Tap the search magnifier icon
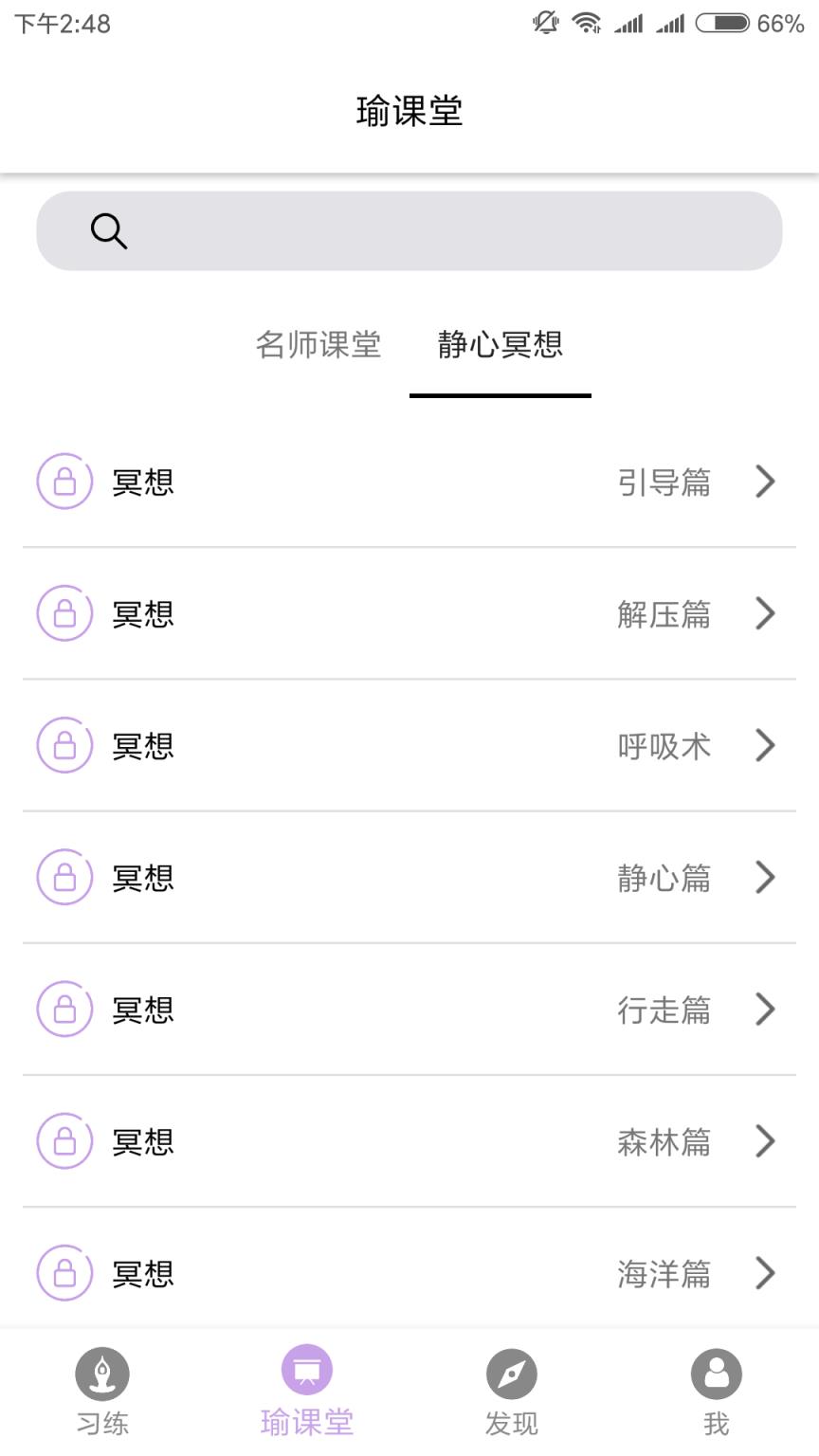Viewport: 819px width, 1456px height. coord(107,230)
